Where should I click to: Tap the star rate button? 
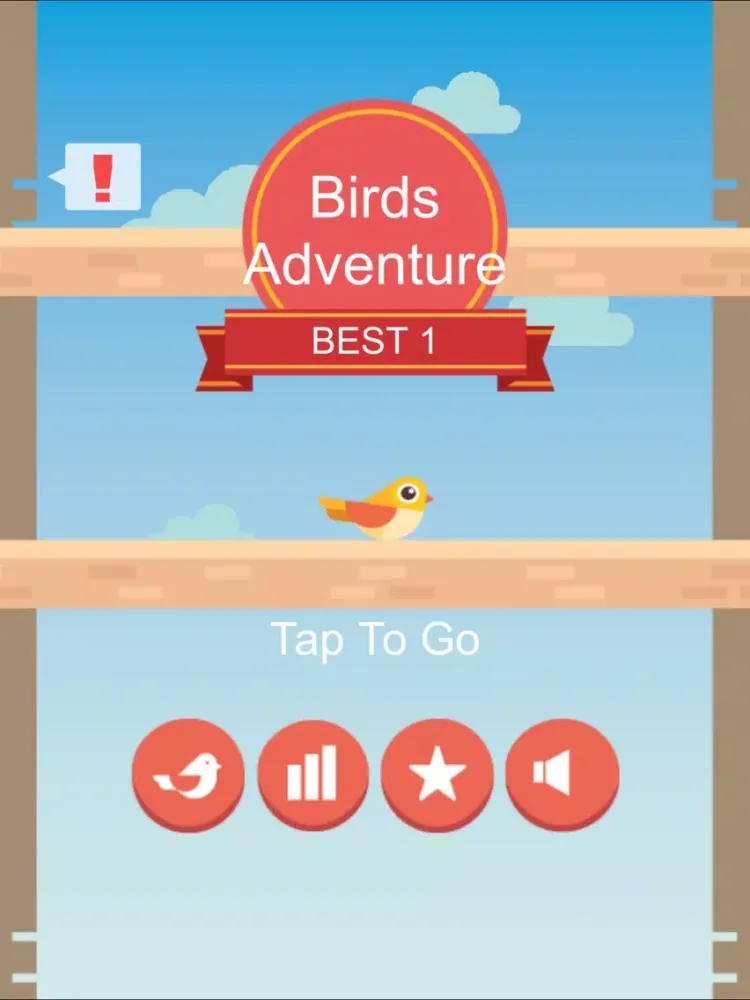point(438,774)
